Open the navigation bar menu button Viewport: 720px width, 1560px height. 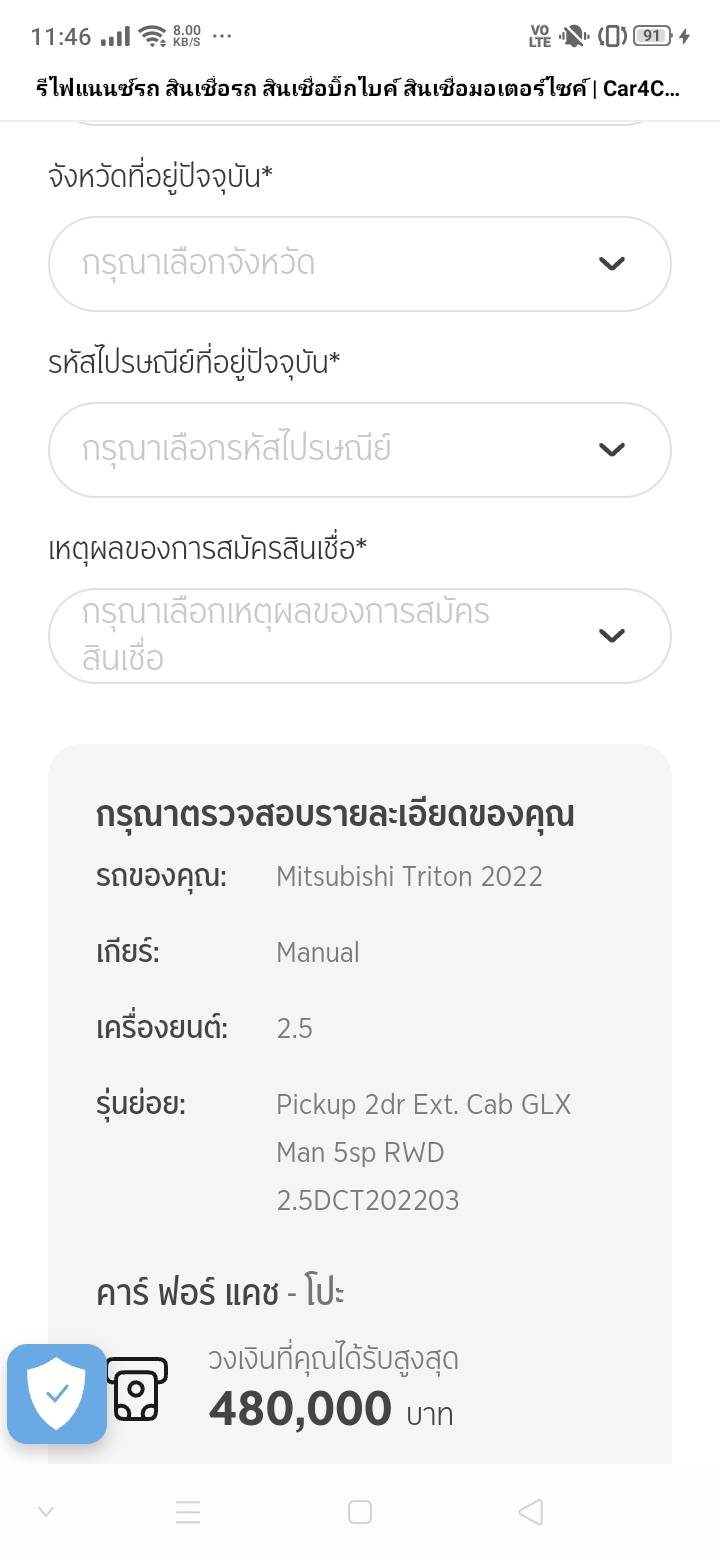(x=188, y=1512)
